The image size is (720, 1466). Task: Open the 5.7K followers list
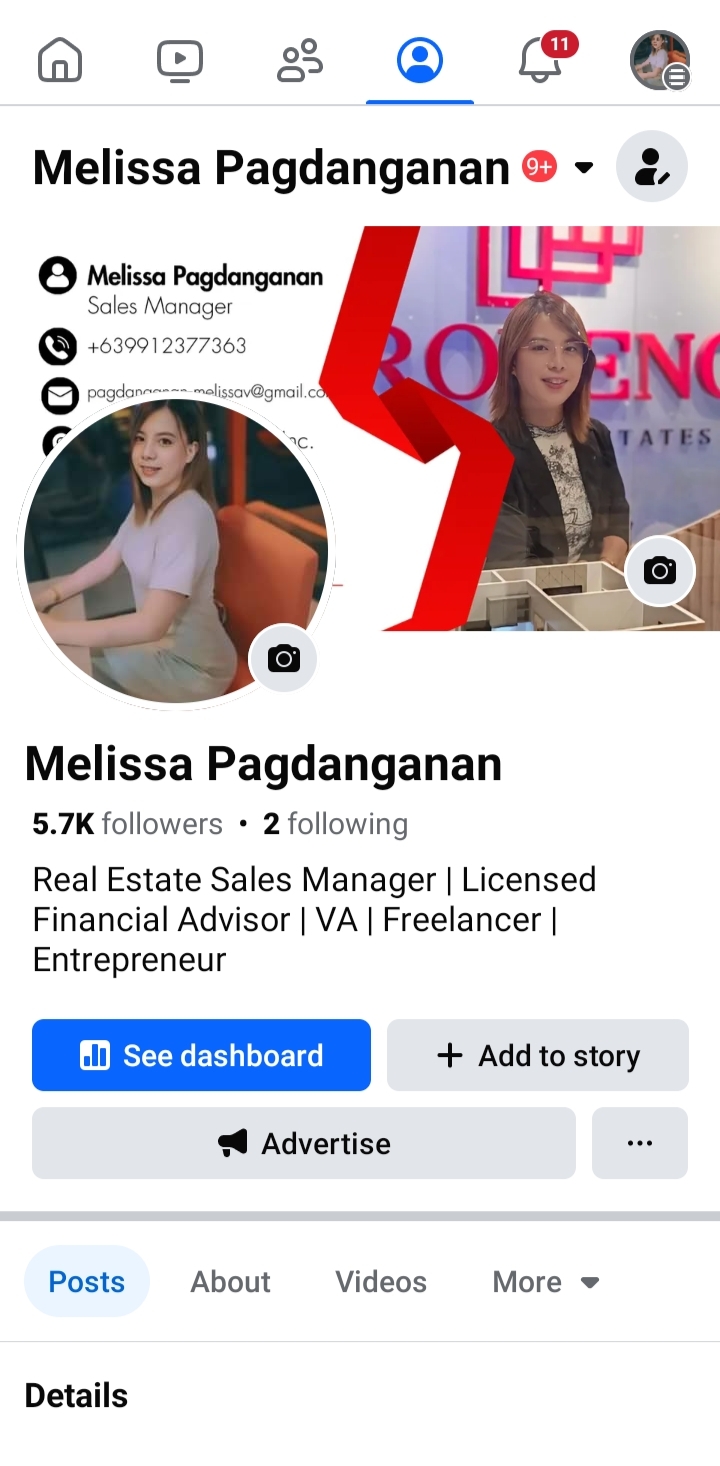[128, 824]
